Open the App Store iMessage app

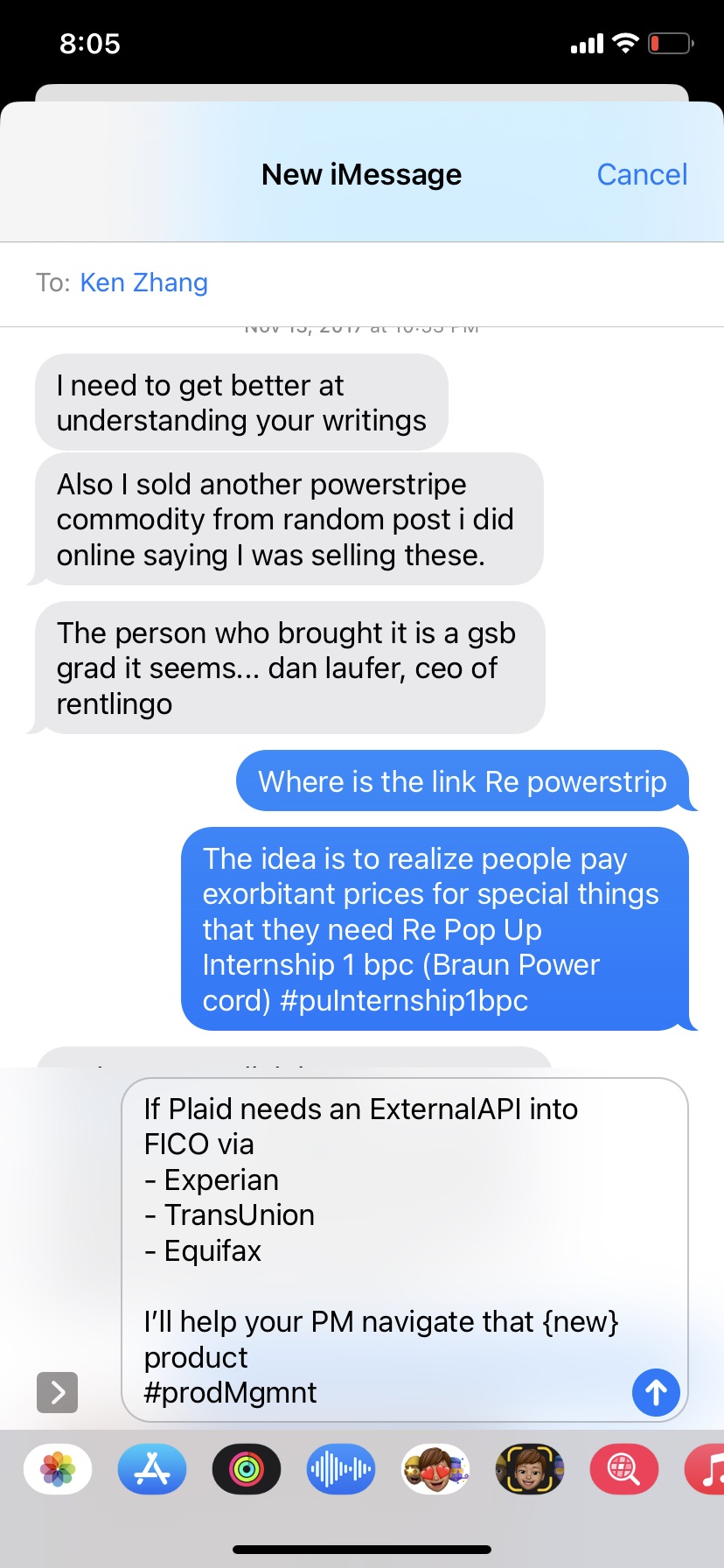(152, 1469)
